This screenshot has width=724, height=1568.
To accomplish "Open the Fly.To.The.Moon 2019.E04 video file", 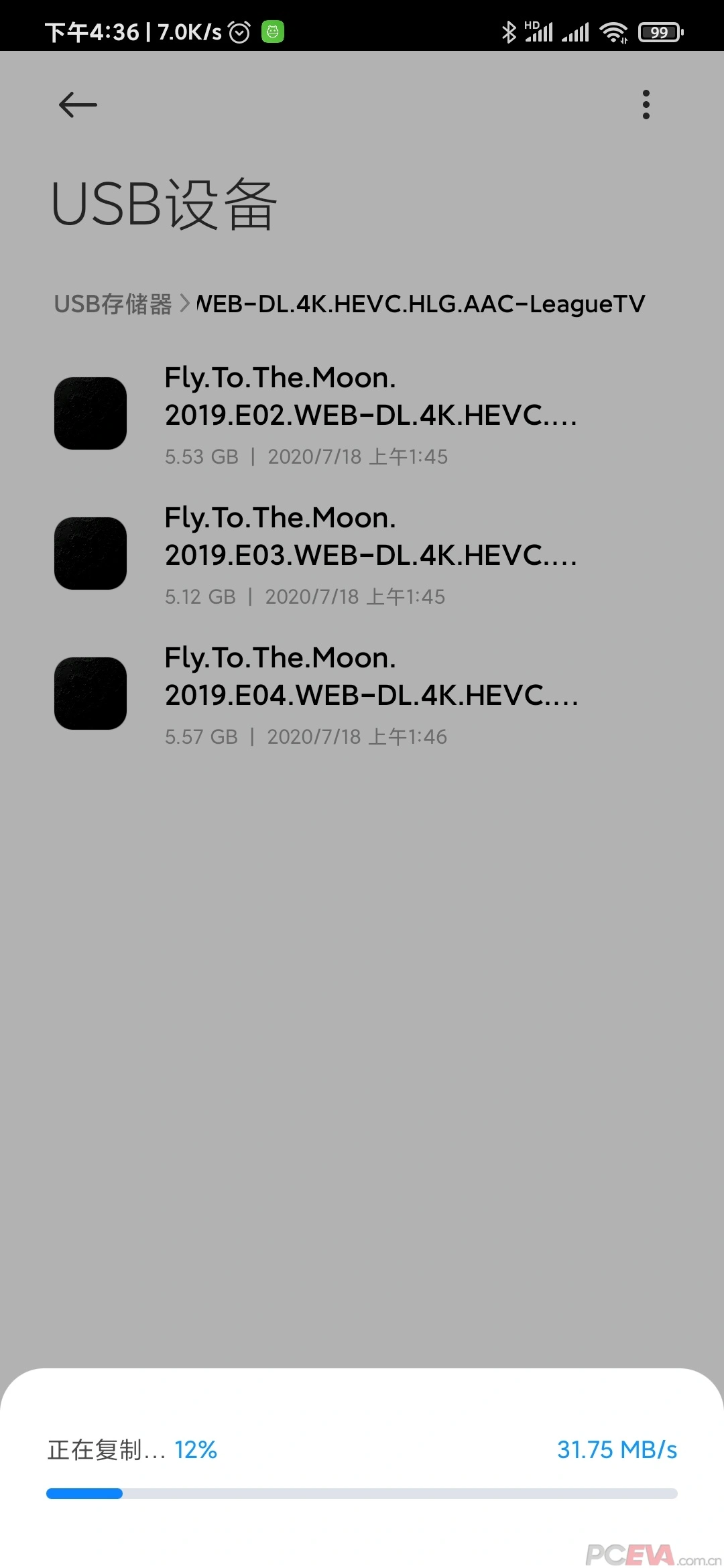I will (370, 694).
